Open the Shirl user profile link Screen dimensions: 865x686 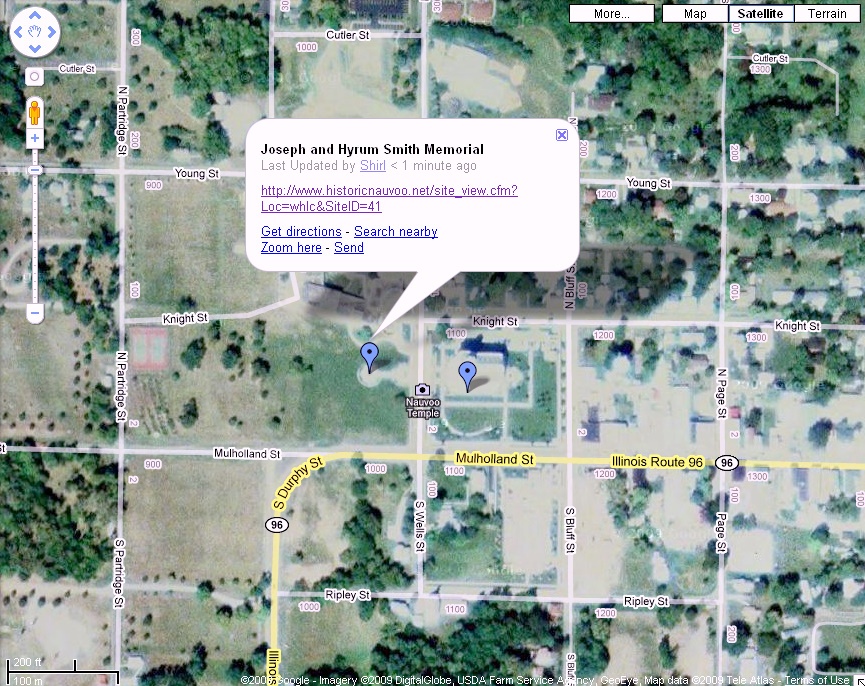point(373,166)
